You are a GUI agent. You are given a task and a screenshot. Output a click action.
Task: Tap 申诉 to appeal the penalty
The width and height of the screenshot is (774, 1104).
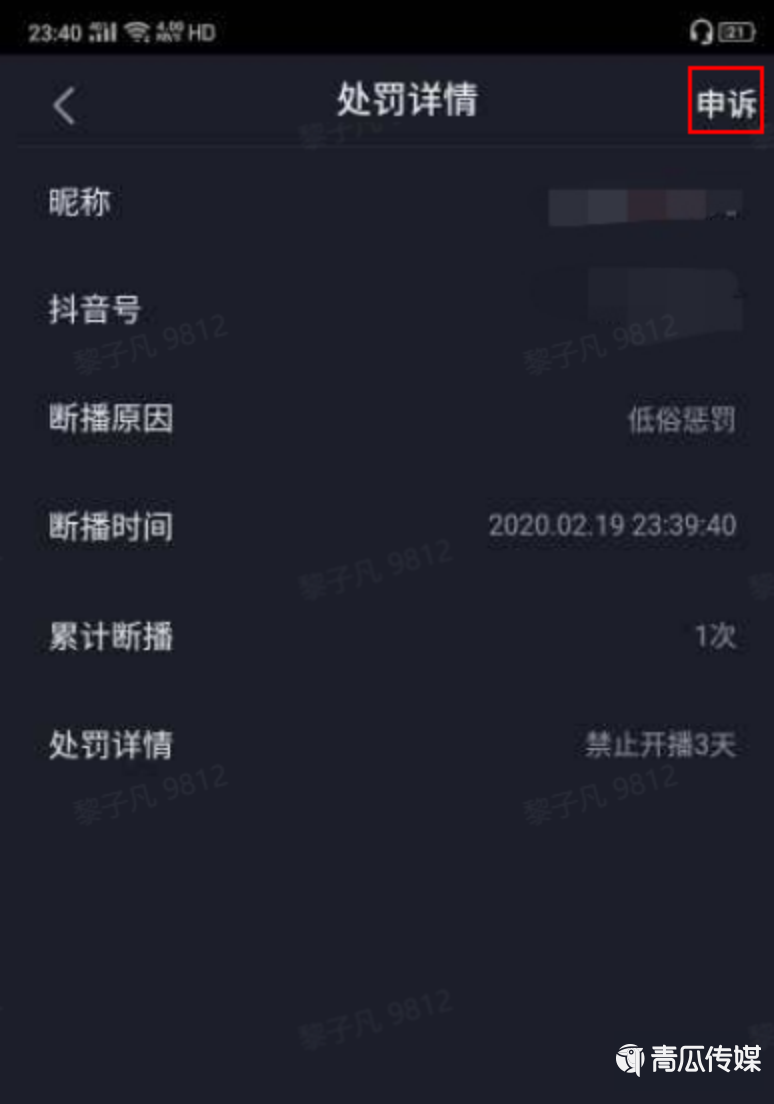click(x=725, y=103)
